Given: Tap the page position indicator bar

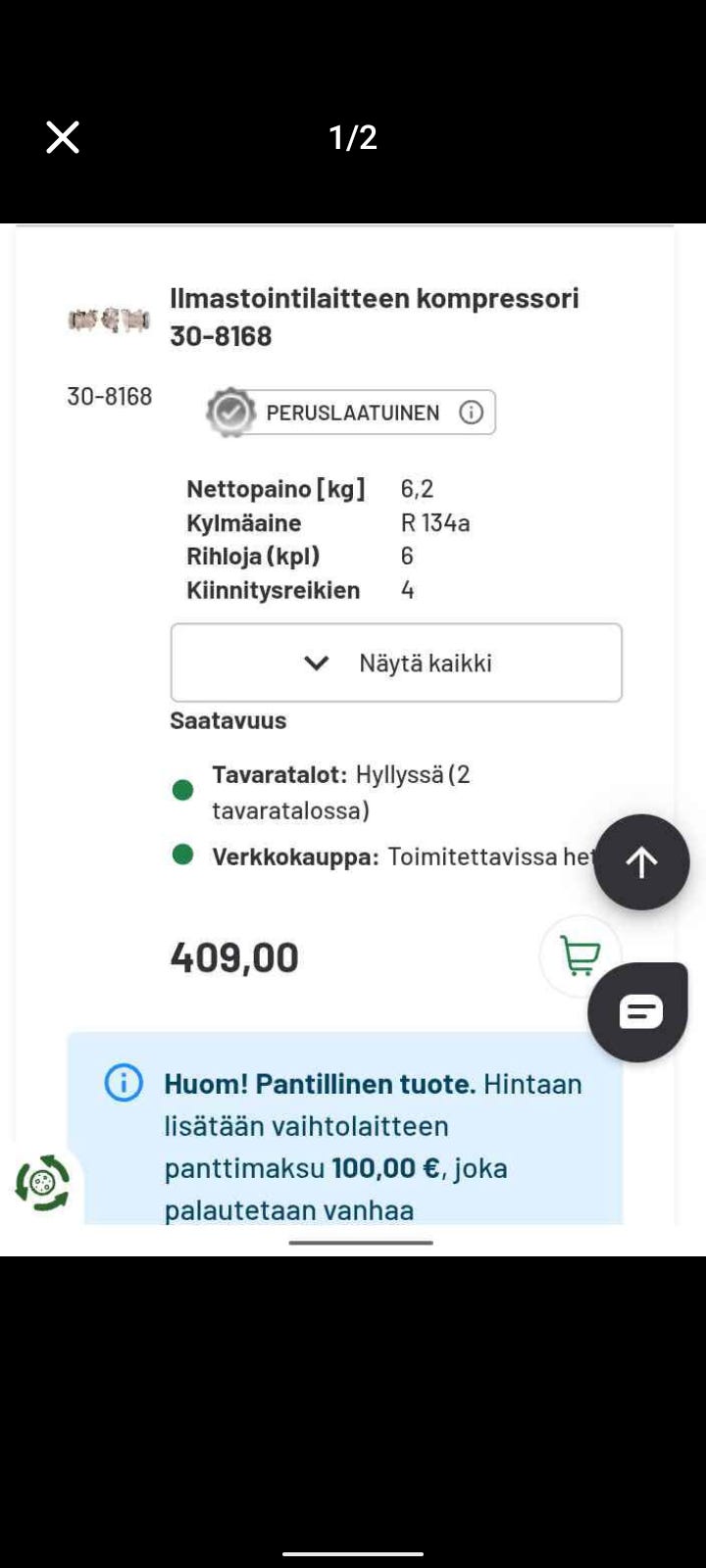Looking at the screenshot, I should click(360, 1242).
